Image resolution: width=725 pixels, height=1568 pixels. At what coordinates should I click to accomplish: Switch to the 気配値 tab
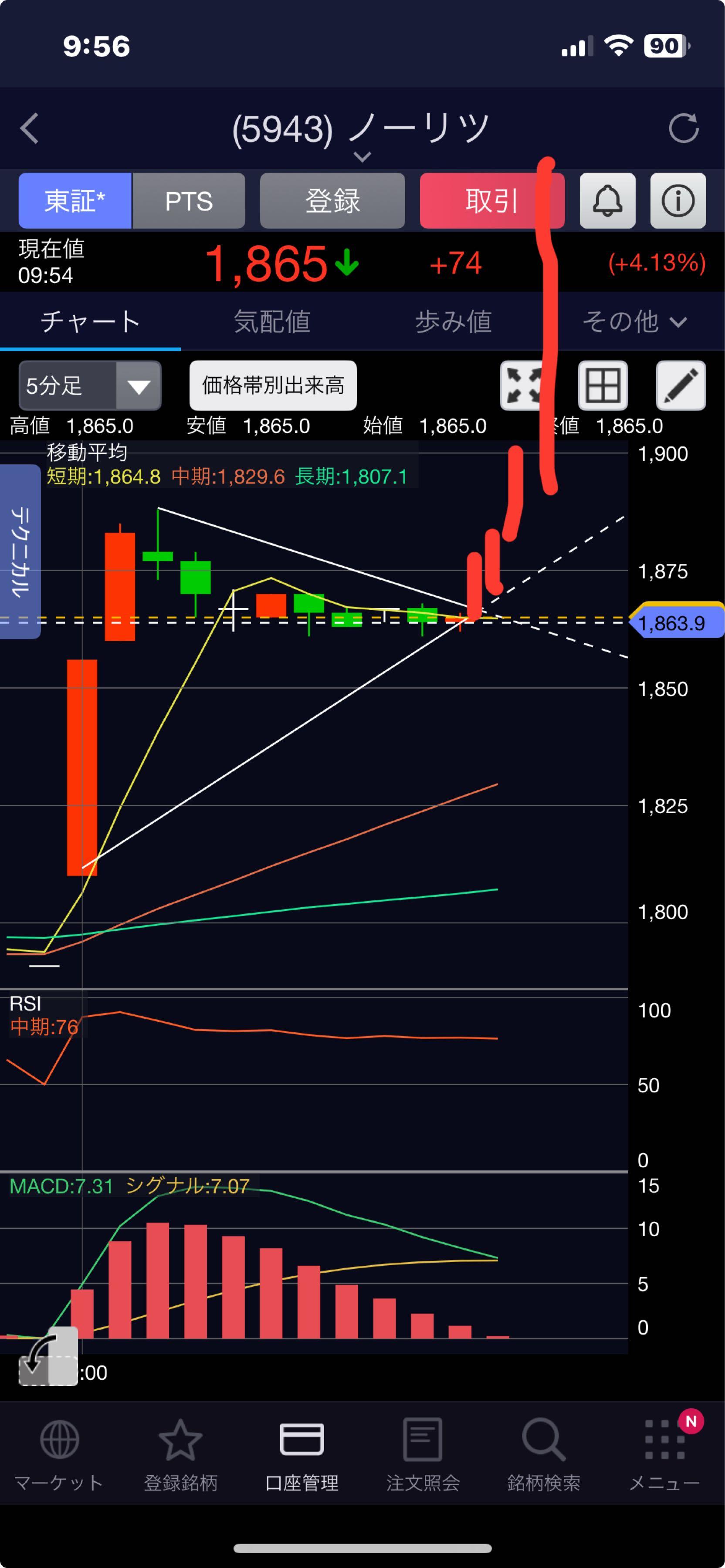[271, 321]
